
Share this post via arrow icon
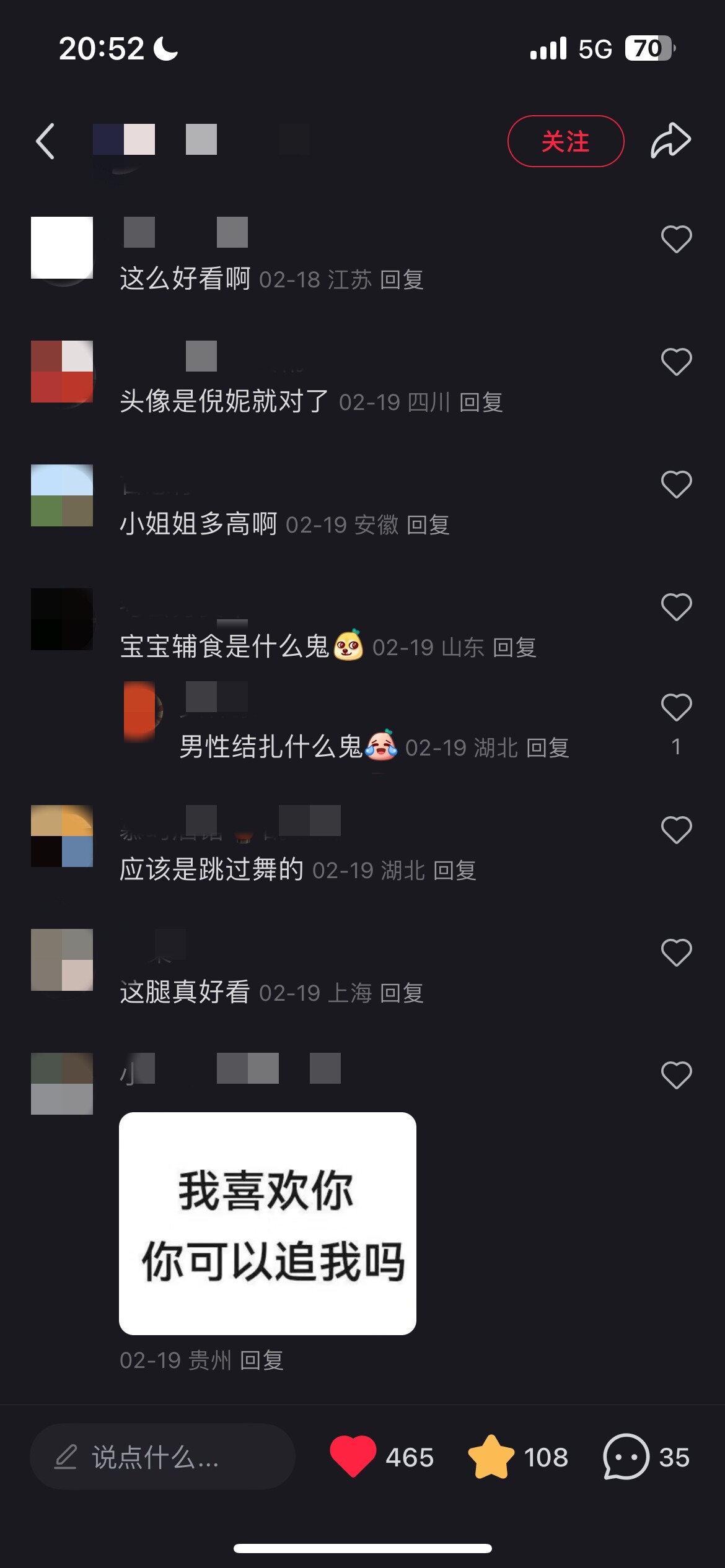[670, 141]
